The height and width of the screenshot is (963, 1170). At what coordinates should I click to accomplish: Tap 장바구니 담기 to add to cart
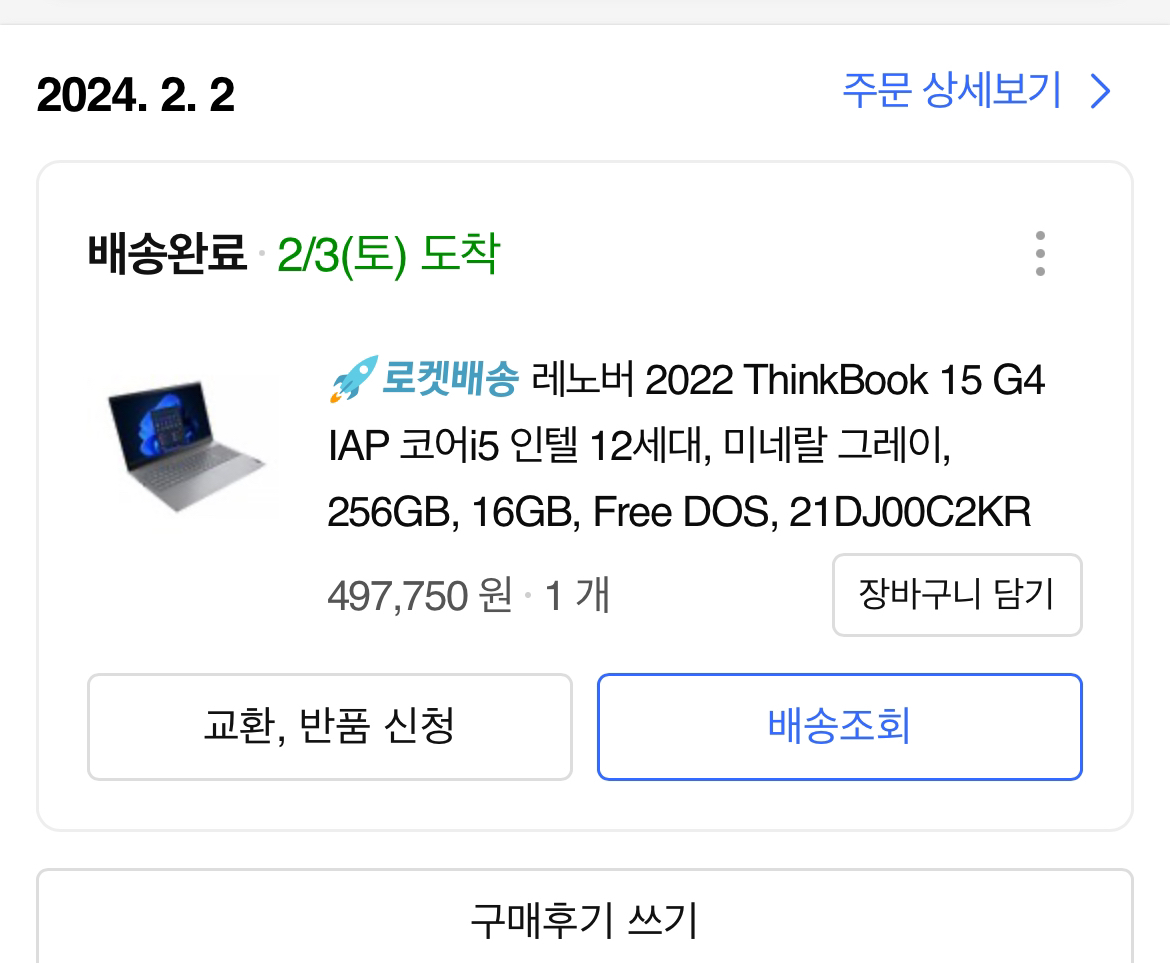957,595
